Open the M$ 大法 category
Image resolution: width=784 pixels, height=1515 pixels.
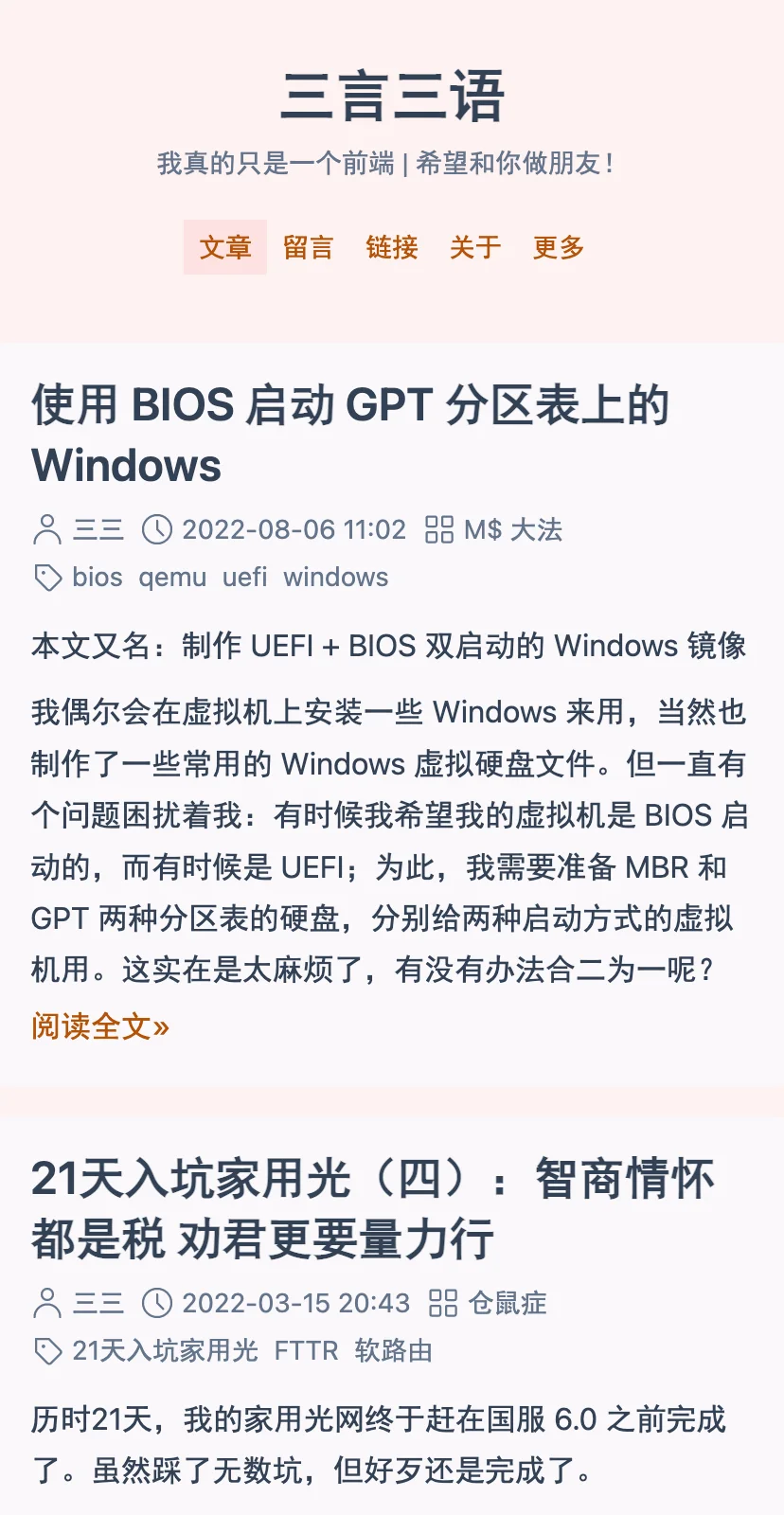pos(512,529)
